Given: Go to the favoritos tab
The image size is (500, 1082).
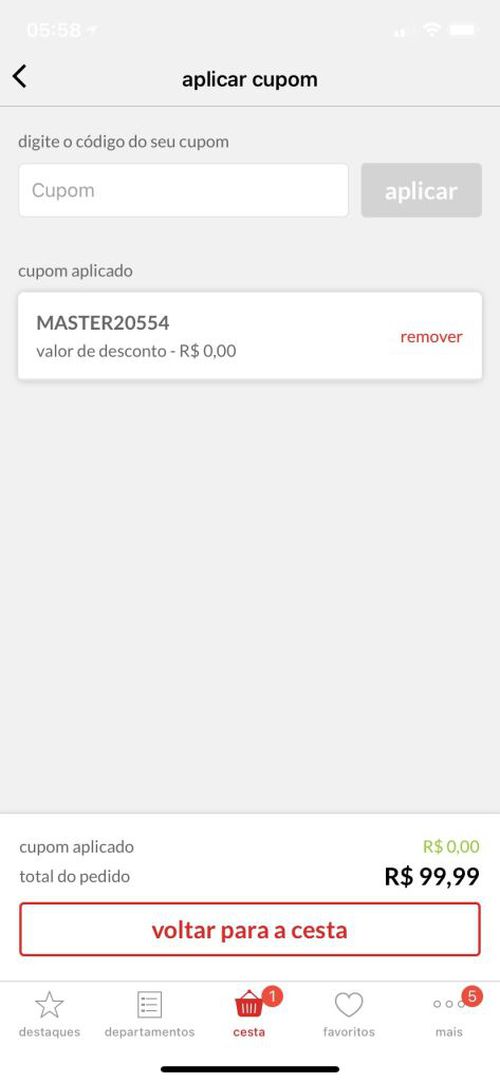Looking at the screenshot, I should (x=349, y=1014).
